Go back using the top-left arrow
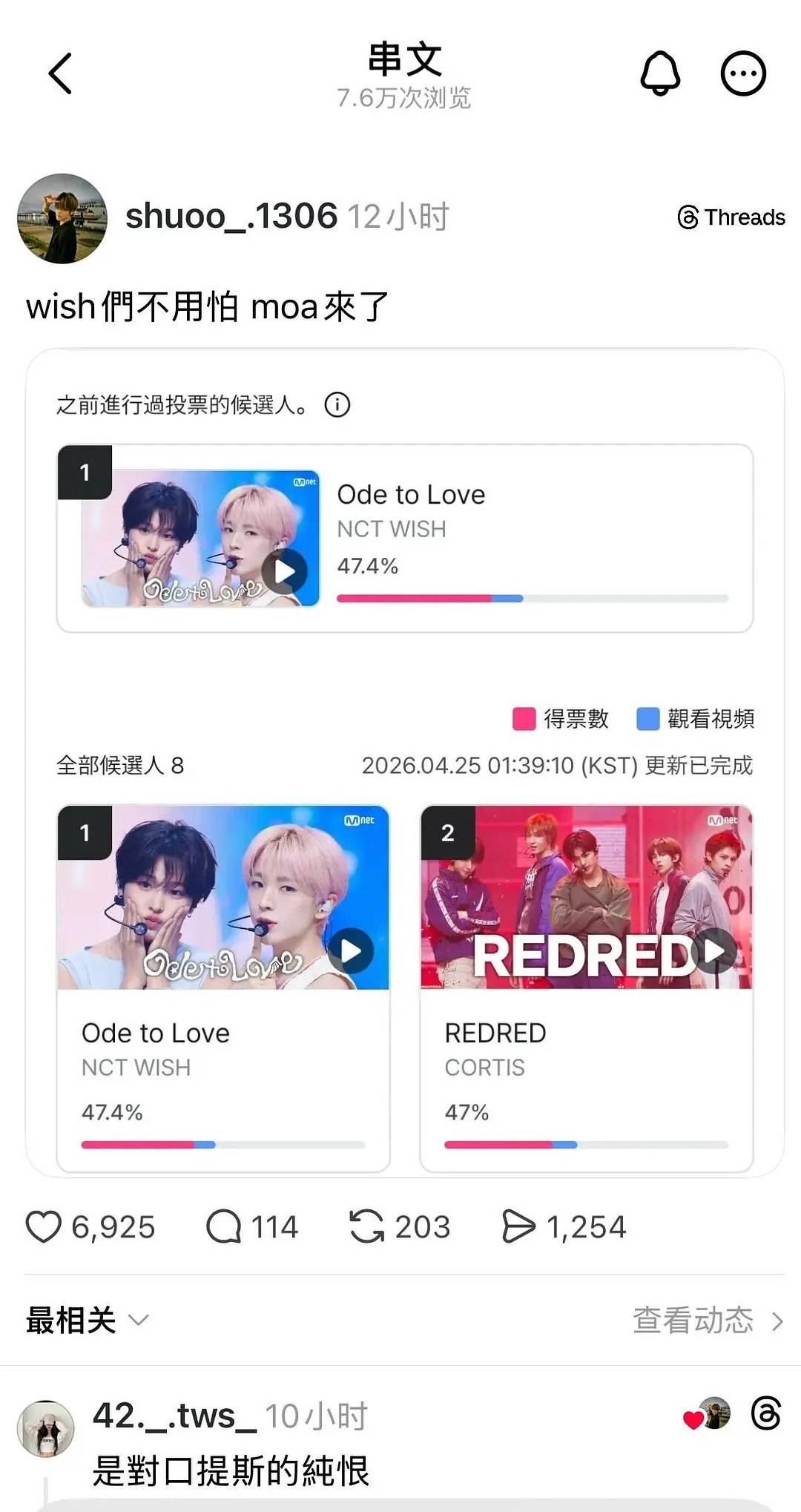Screen dimensions: 801x1512 [x=60, y=73]
